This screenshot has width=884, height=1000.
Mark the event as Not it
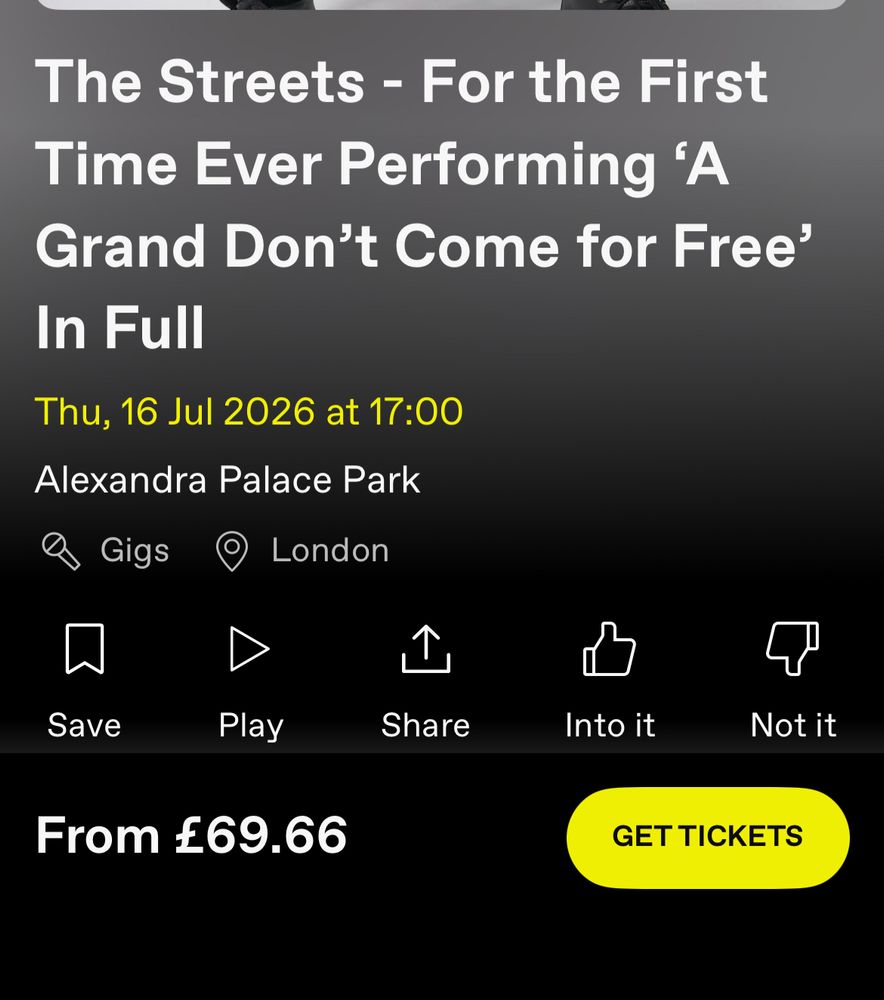[793, 680]
